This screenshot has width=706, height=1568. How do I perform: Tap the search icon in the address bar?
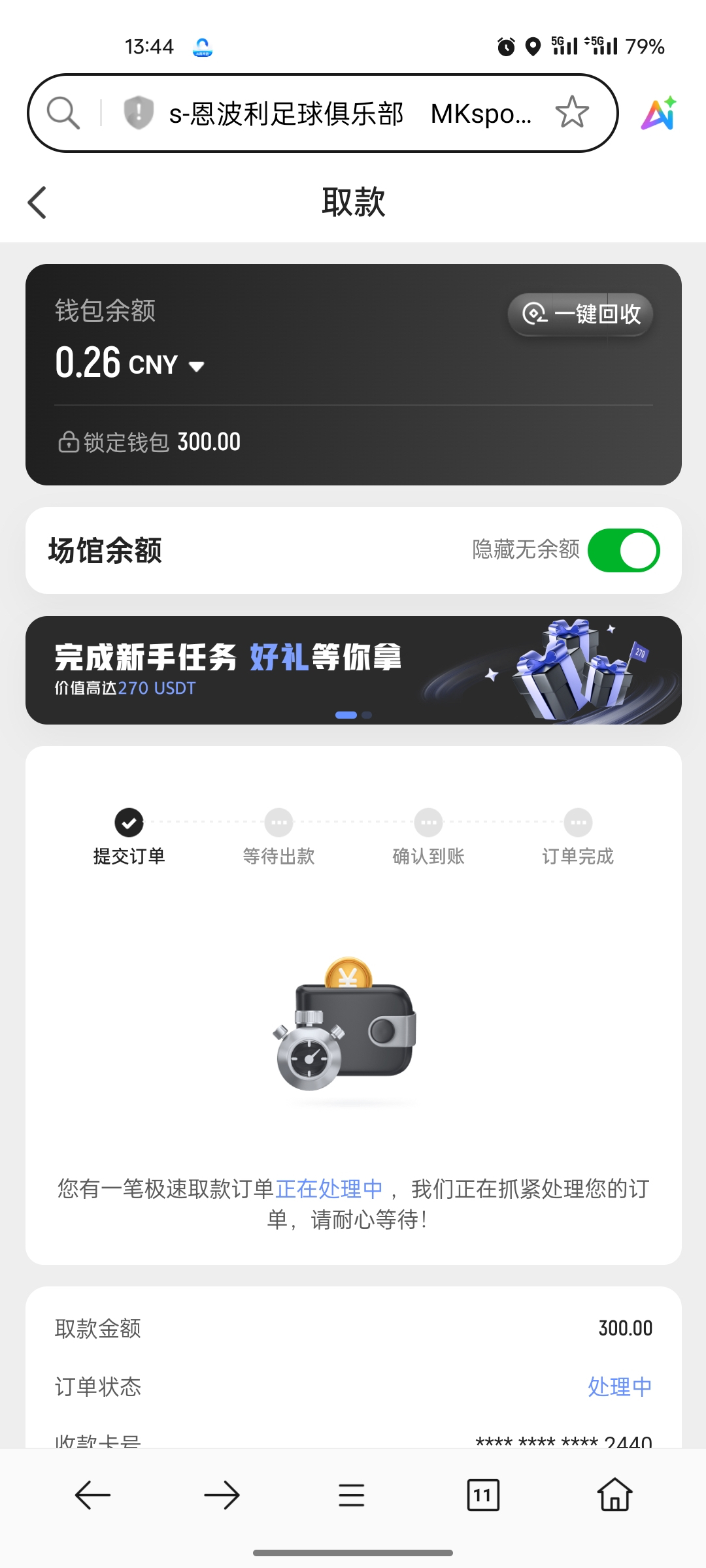tap(63, 113)
